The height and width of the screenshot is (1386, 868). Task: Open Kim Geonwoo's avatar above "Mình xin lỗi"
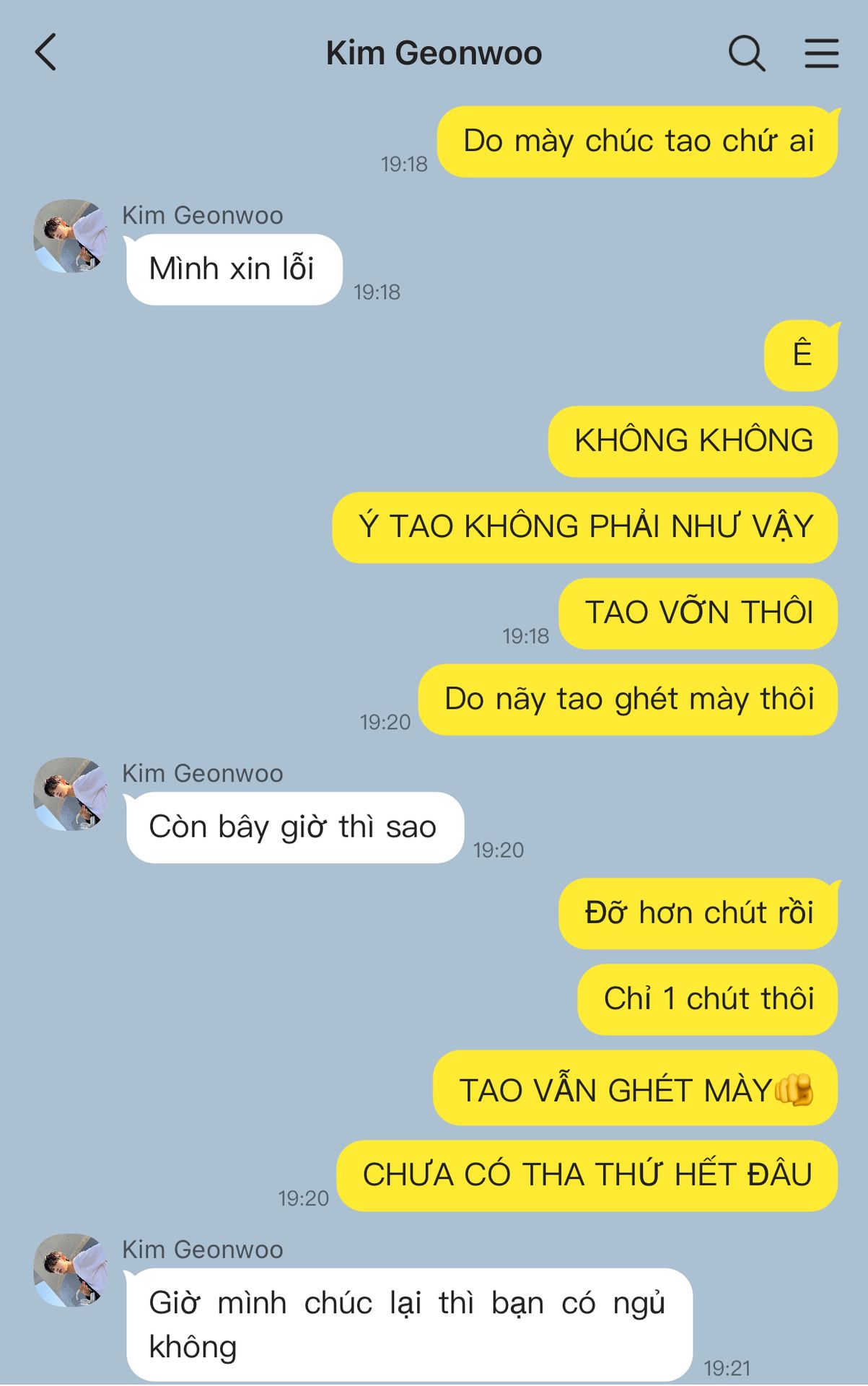pos(71,236)
